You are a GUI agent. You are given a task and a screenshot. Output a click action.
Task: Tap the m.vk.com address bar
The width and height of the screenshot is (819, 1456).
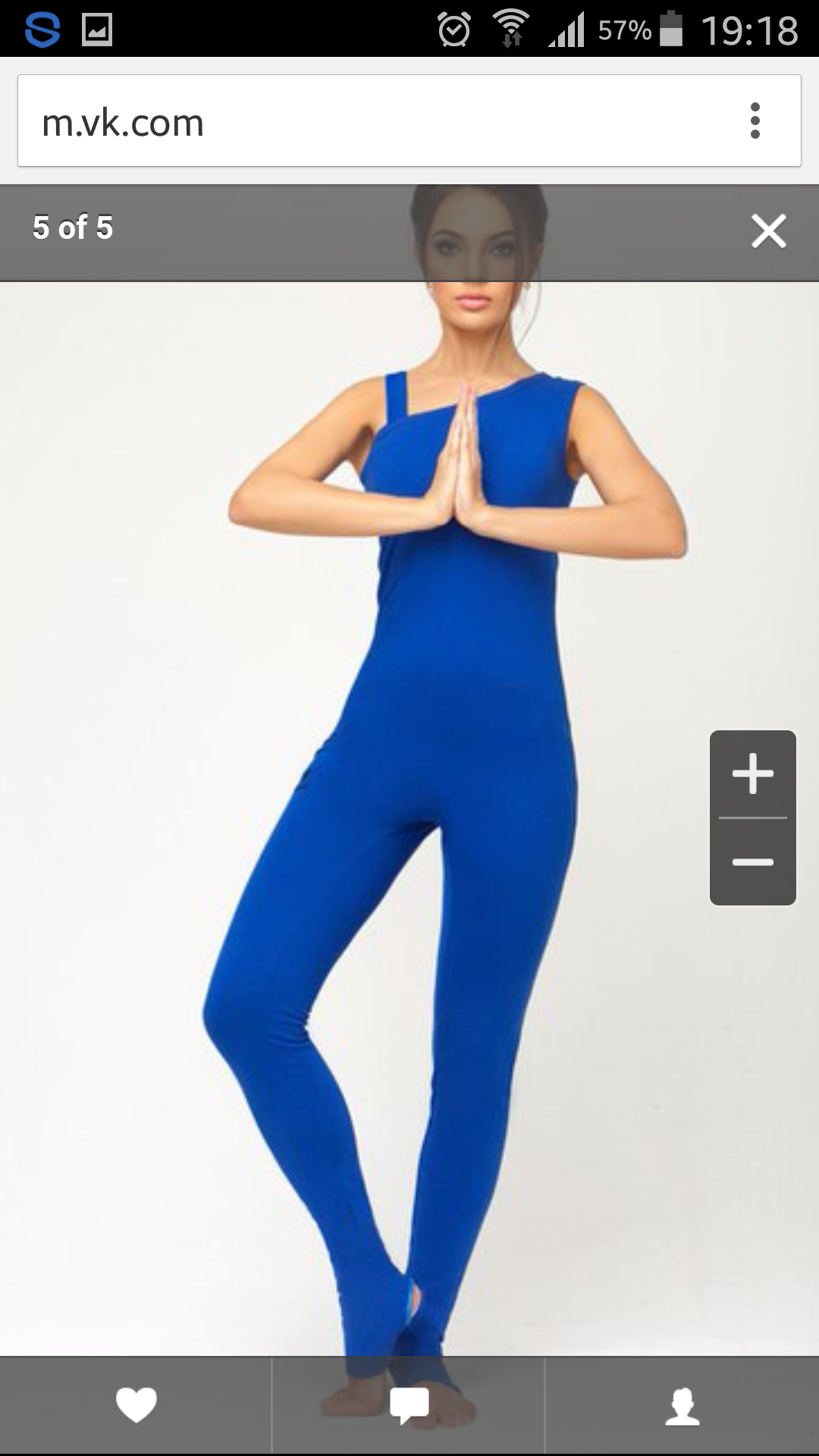[409, 121]
